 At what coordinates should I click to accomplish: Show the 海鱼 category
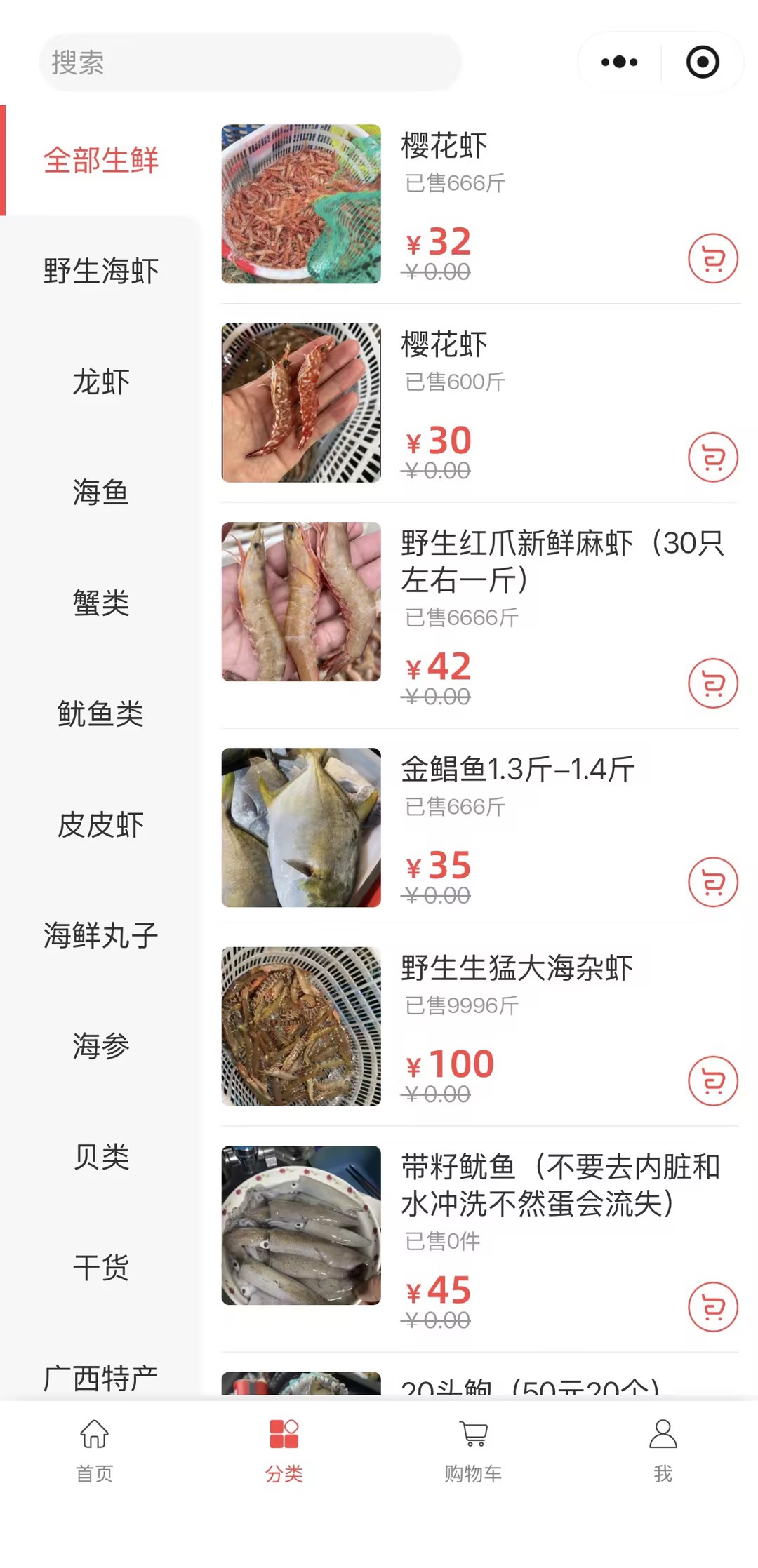pyautogui.click(x=101, y=492)
